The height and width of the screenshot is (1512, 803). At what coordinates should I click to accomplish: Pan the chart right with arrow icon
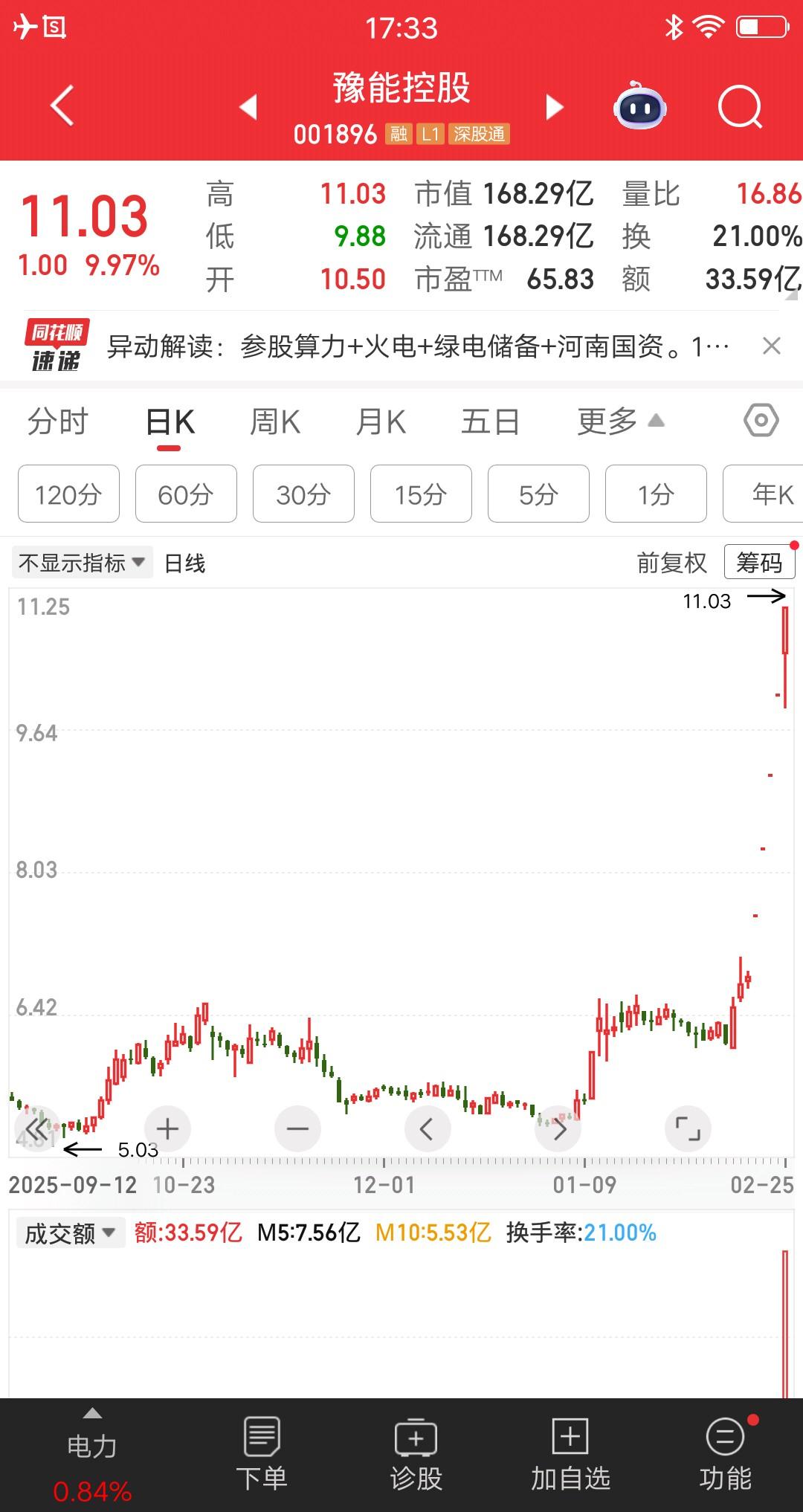click(x=558, y=1128)
